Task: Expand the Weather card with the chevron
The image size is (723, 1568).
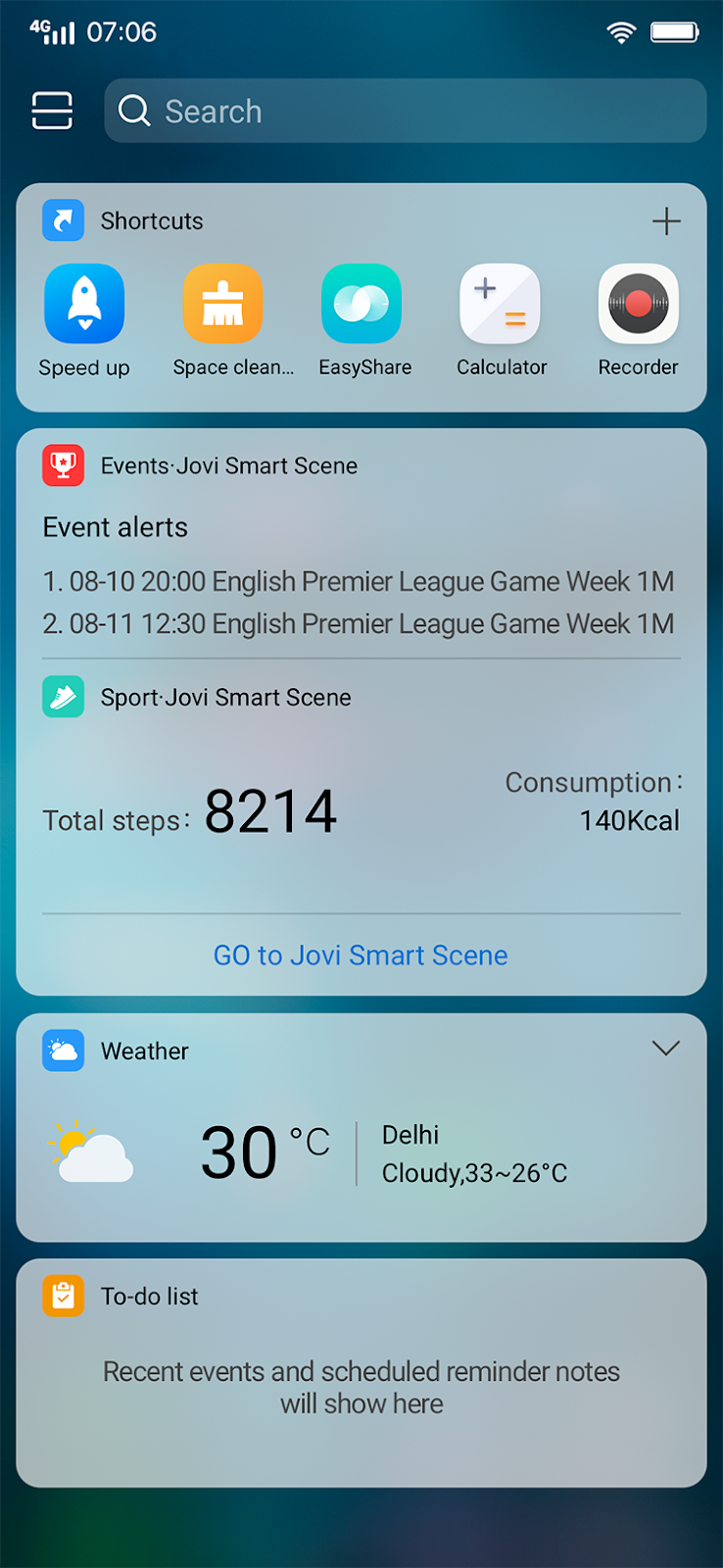Action: [x=666, y=1050]
